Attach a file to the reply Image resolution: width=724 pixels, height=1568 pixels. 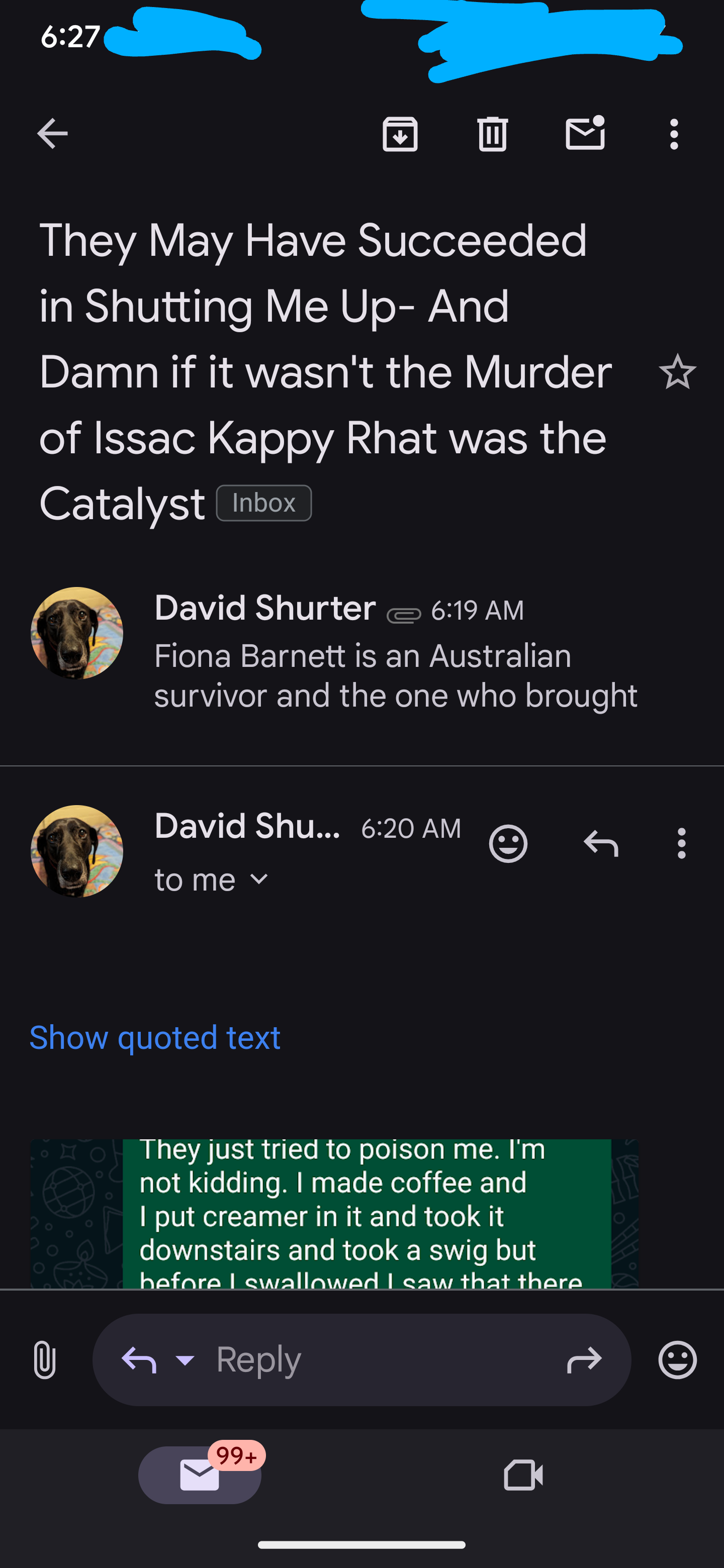(44, 1359)
